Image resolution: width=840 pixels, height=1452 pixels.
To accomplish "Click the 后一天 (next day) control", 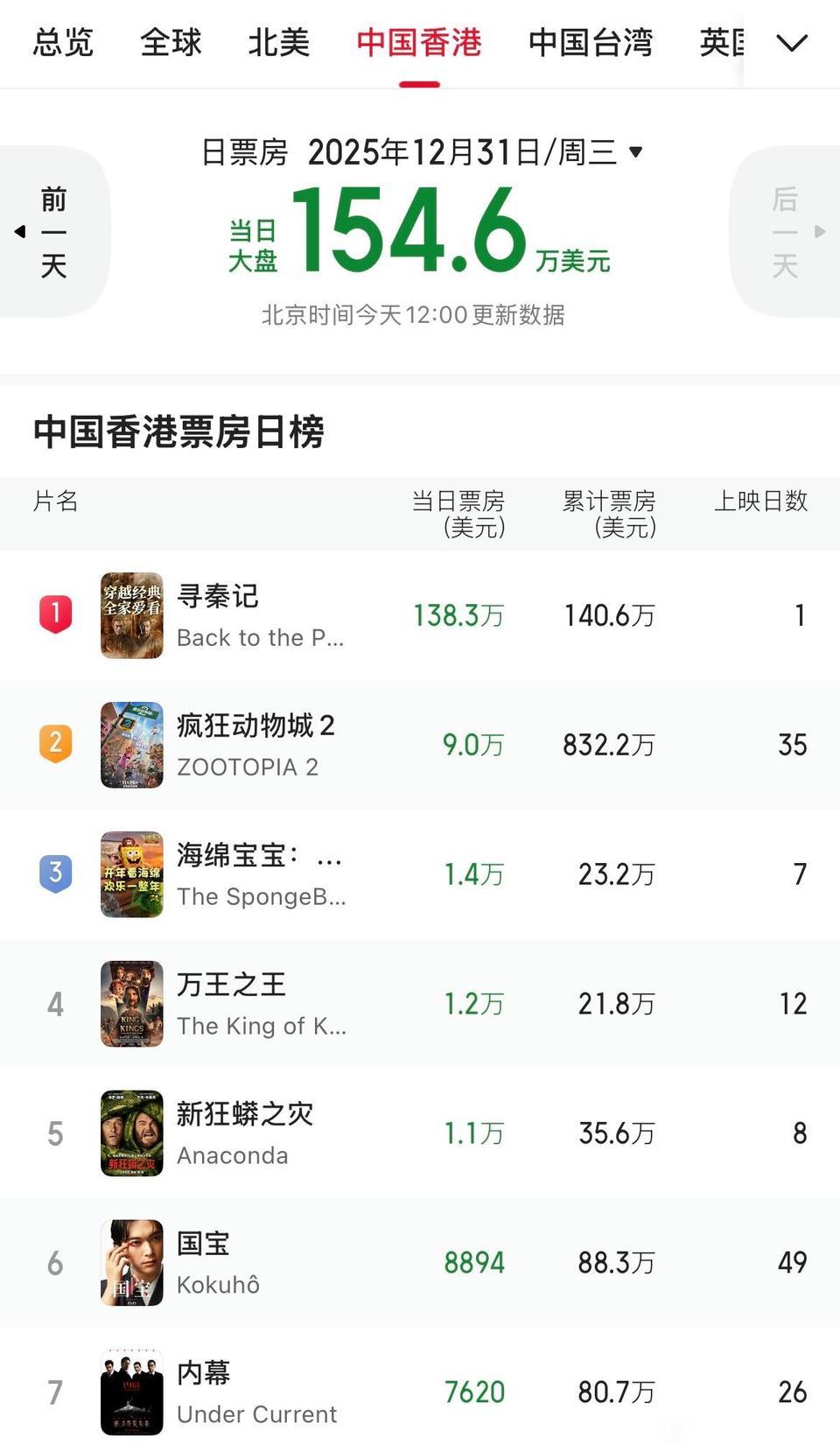I will (783, 229).
